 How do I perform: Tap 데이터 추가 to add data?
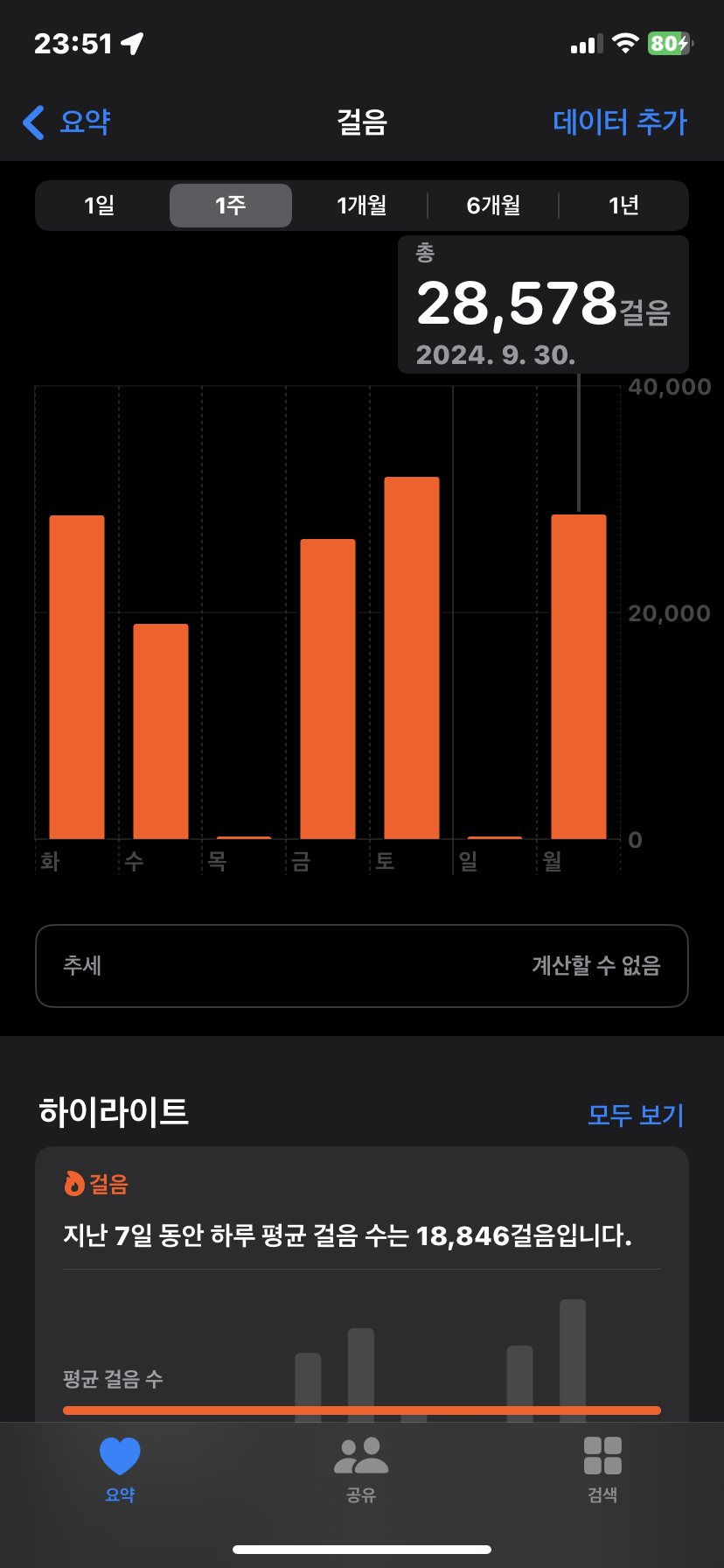619,122
